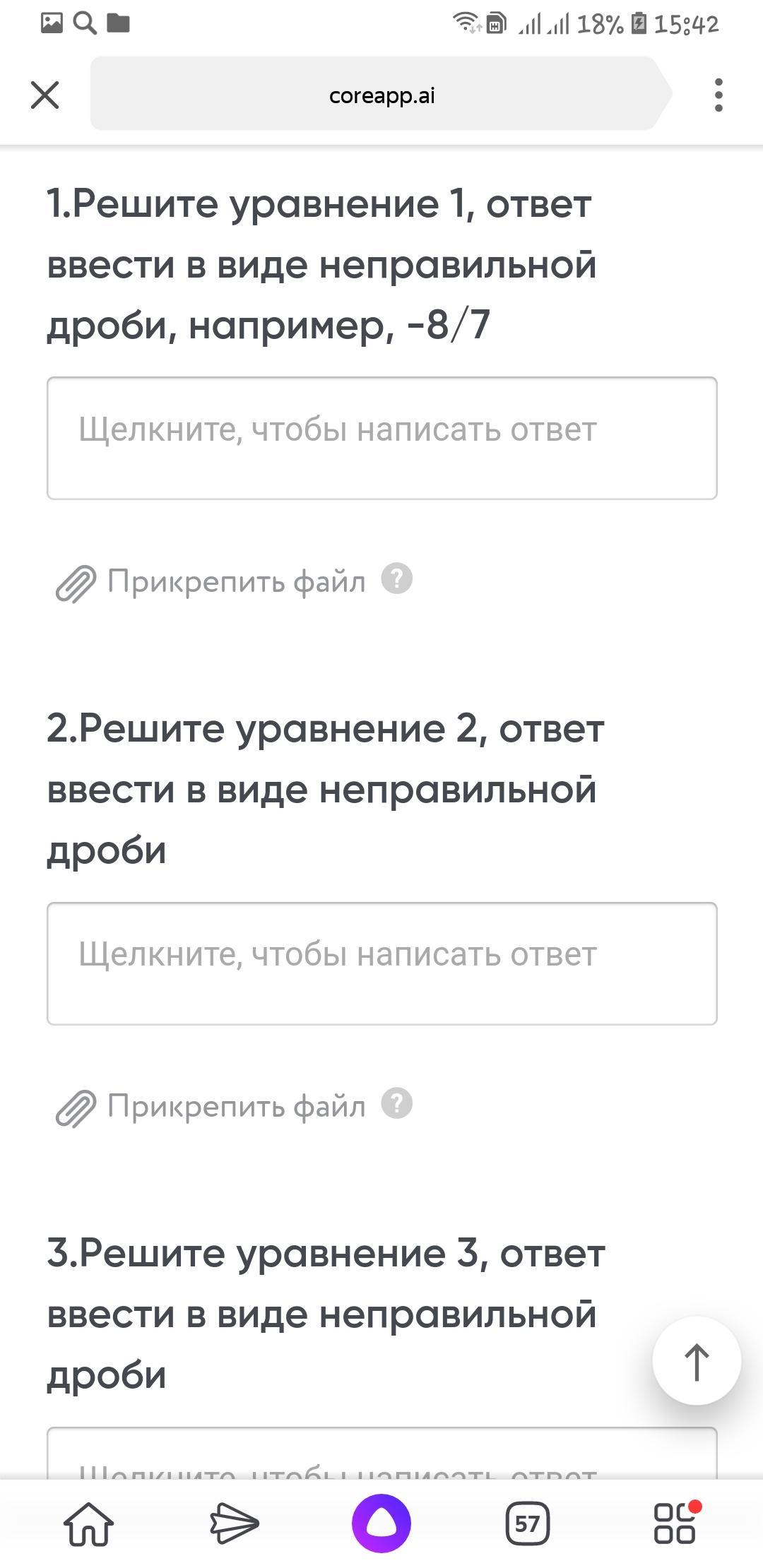Attach a file to question 1
Screen dimensions: 763x1568
(x=211, y=582)
